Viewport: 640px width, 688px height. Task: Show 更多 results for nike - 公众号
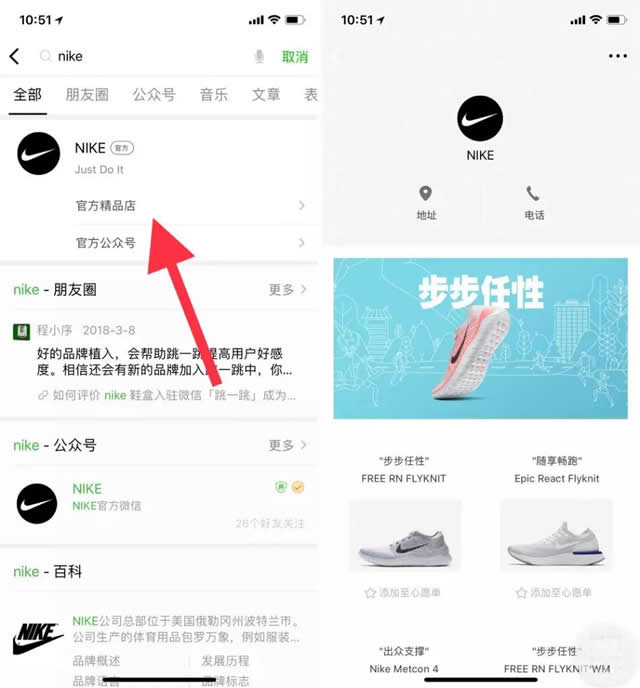pyautogui.click(x=287, y=445)
